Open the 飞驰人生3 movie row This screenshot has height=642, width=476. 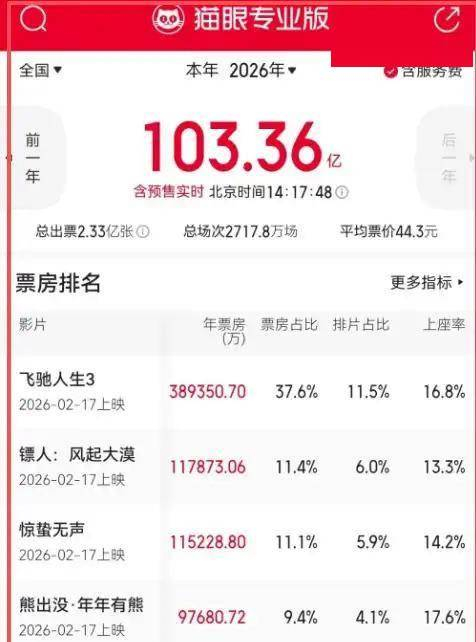(x=241, y=392)
